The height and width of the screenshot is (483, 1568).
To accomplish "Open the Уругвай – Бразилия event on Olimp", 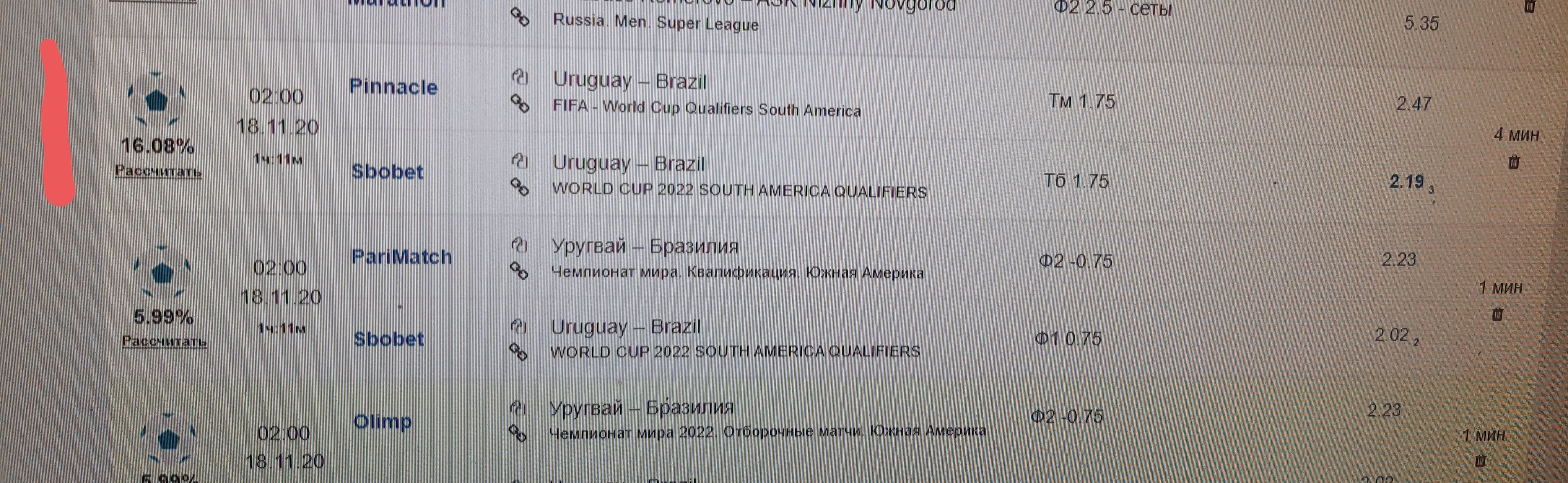I will 641,407.
